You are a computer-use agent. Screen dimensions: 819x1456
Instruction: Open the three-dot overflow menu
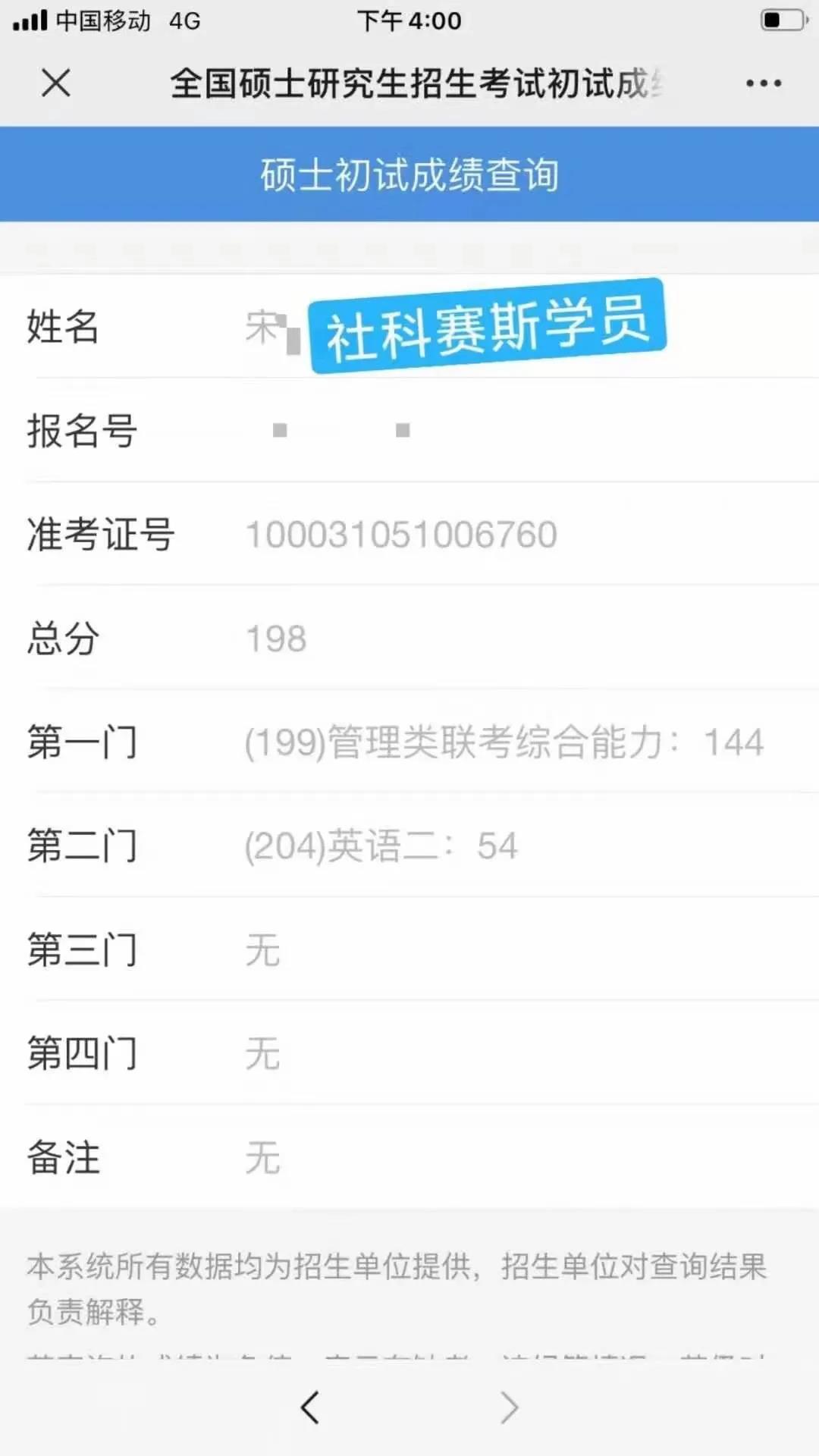point(763,83)
